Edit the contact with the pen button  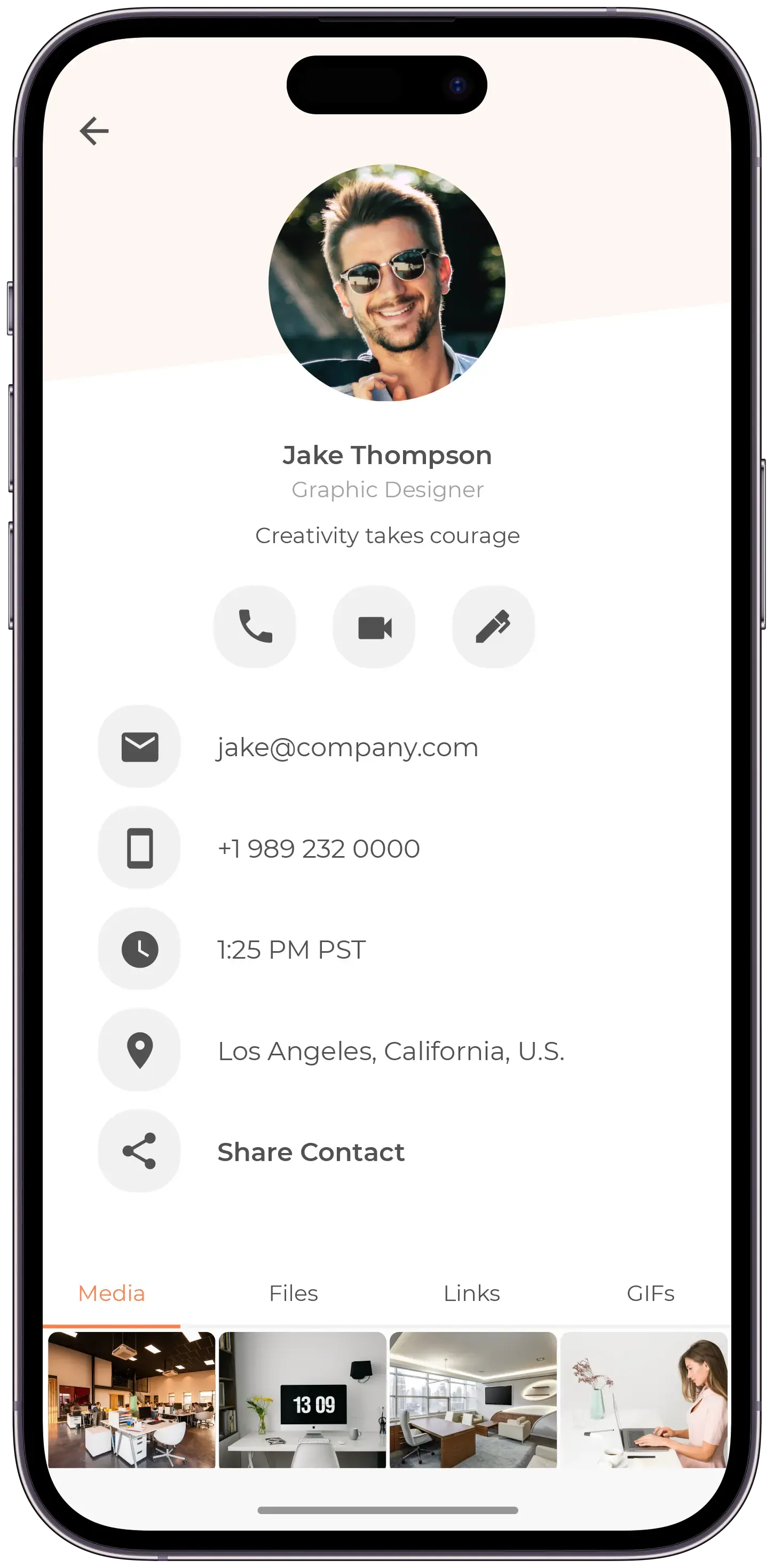(x=493, y=627)
